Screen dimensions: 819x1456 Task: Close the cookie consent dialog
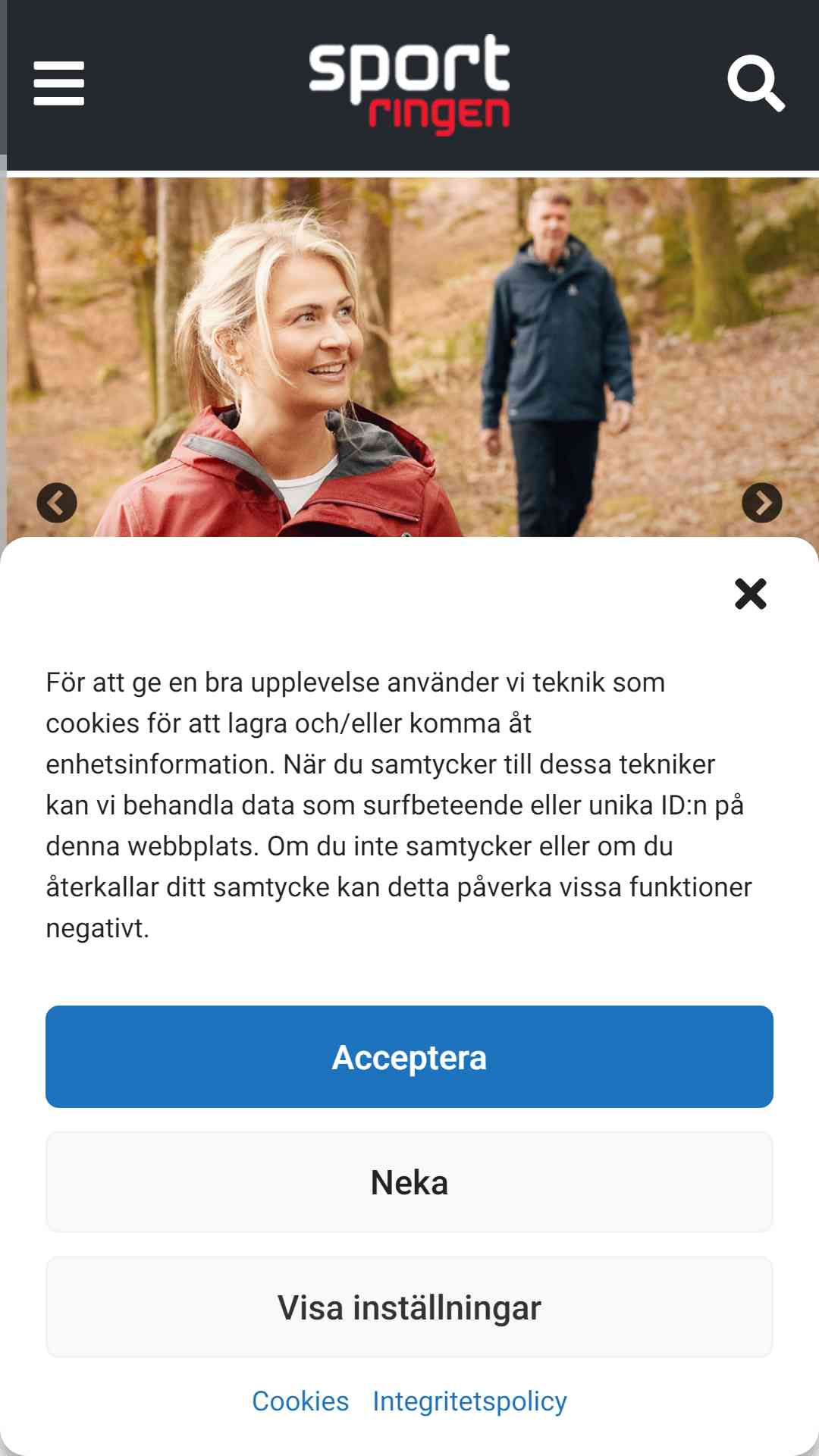750,594
